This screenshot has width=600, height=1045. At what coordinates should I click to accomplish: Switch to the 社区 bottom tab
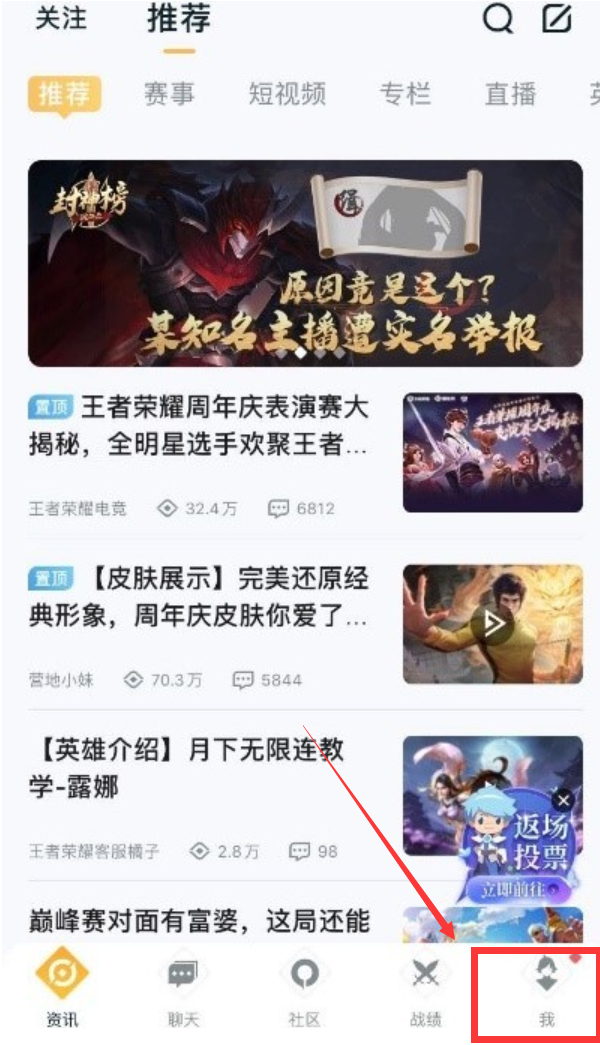304,990
